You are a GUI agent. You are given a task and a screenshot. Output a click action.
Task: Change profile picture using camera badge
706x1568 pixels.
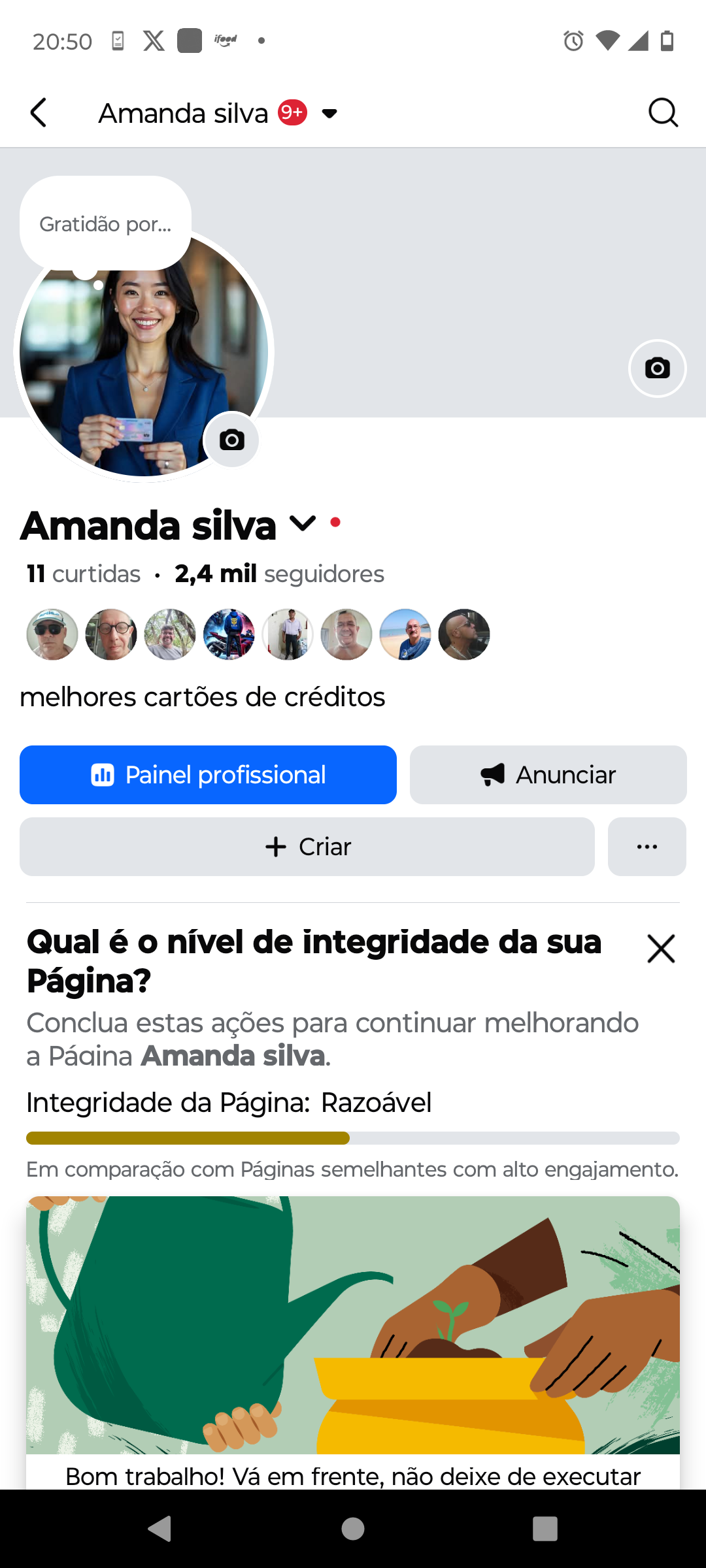[231, 440]
